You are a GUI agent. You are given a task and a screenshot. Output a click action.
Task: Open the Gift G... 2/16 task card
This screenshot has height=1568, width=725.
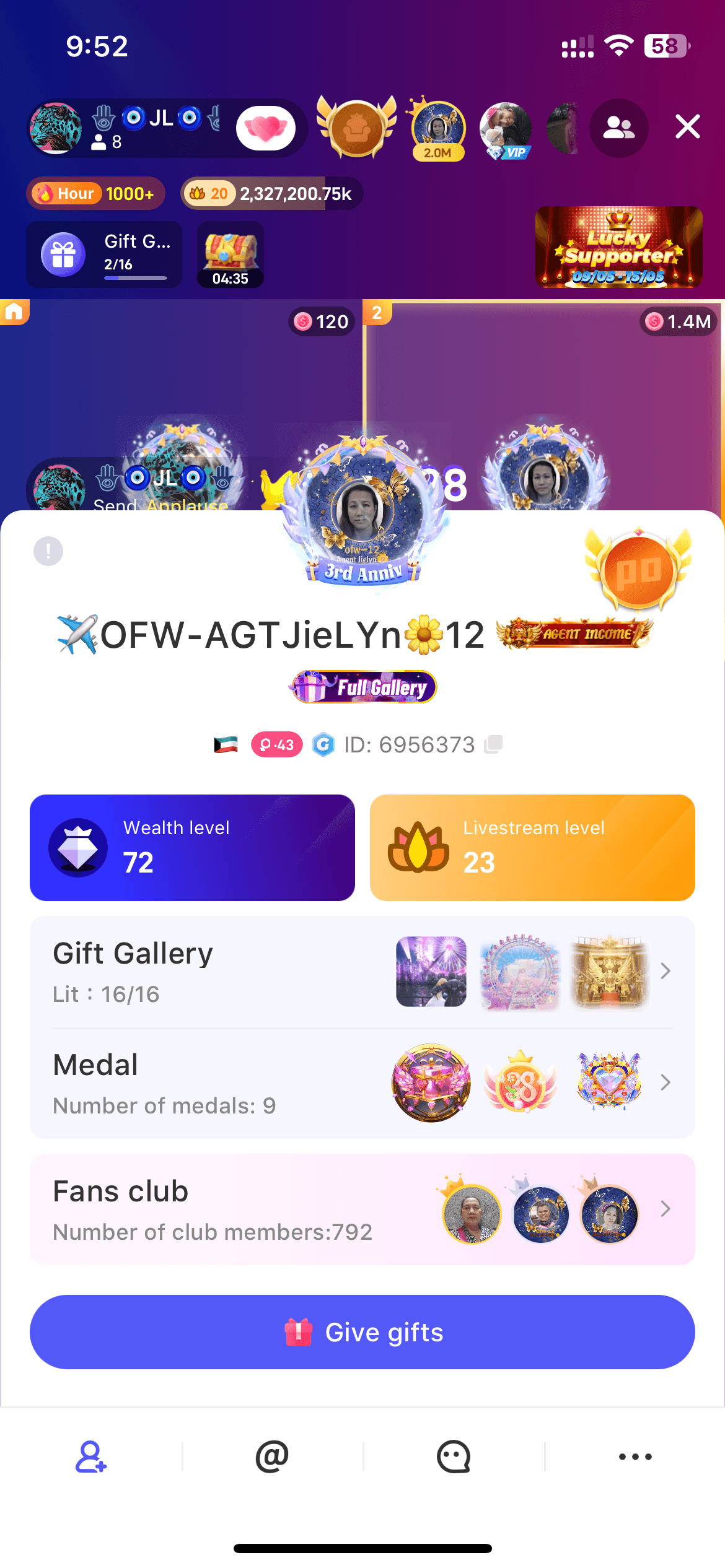pos(104,255)
